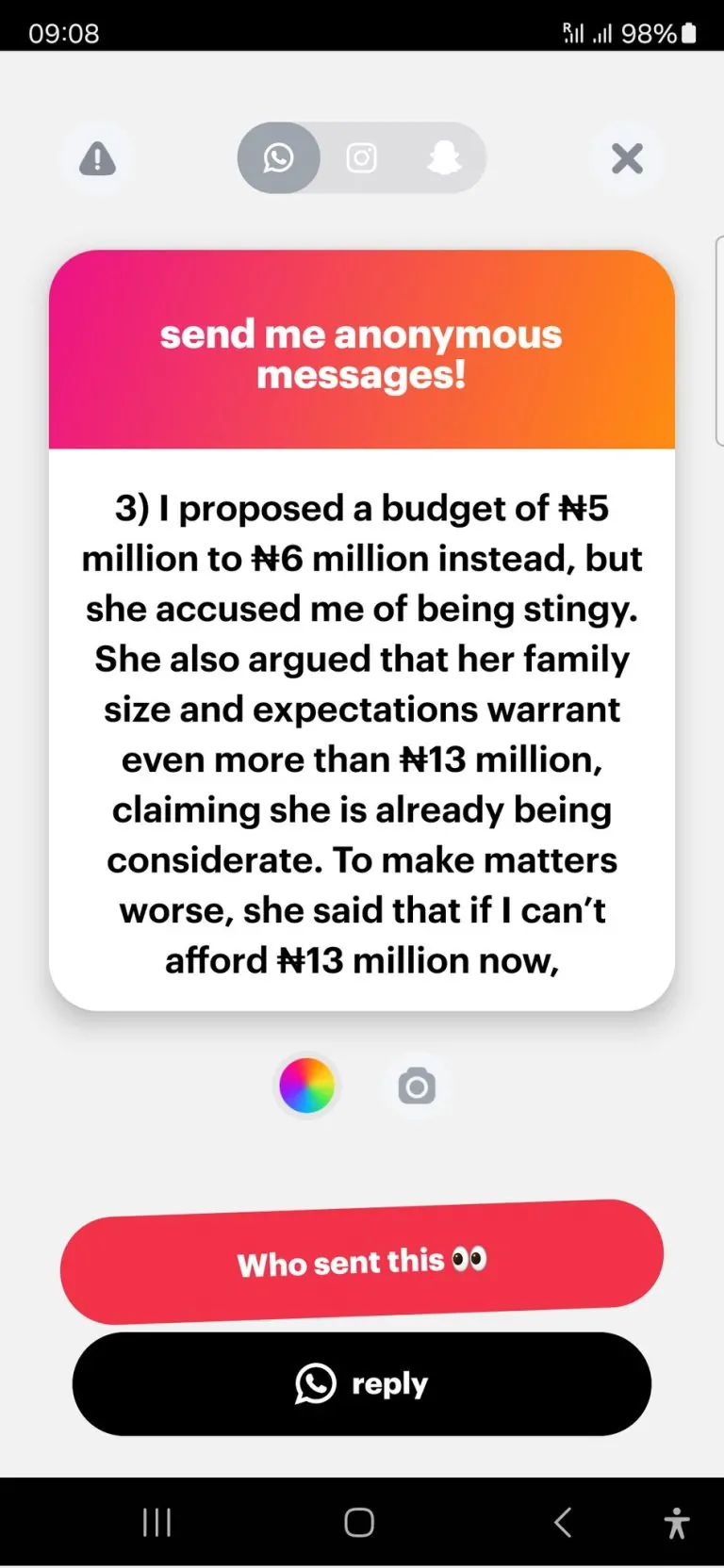Report this message via the warning icon

(97, 158)
